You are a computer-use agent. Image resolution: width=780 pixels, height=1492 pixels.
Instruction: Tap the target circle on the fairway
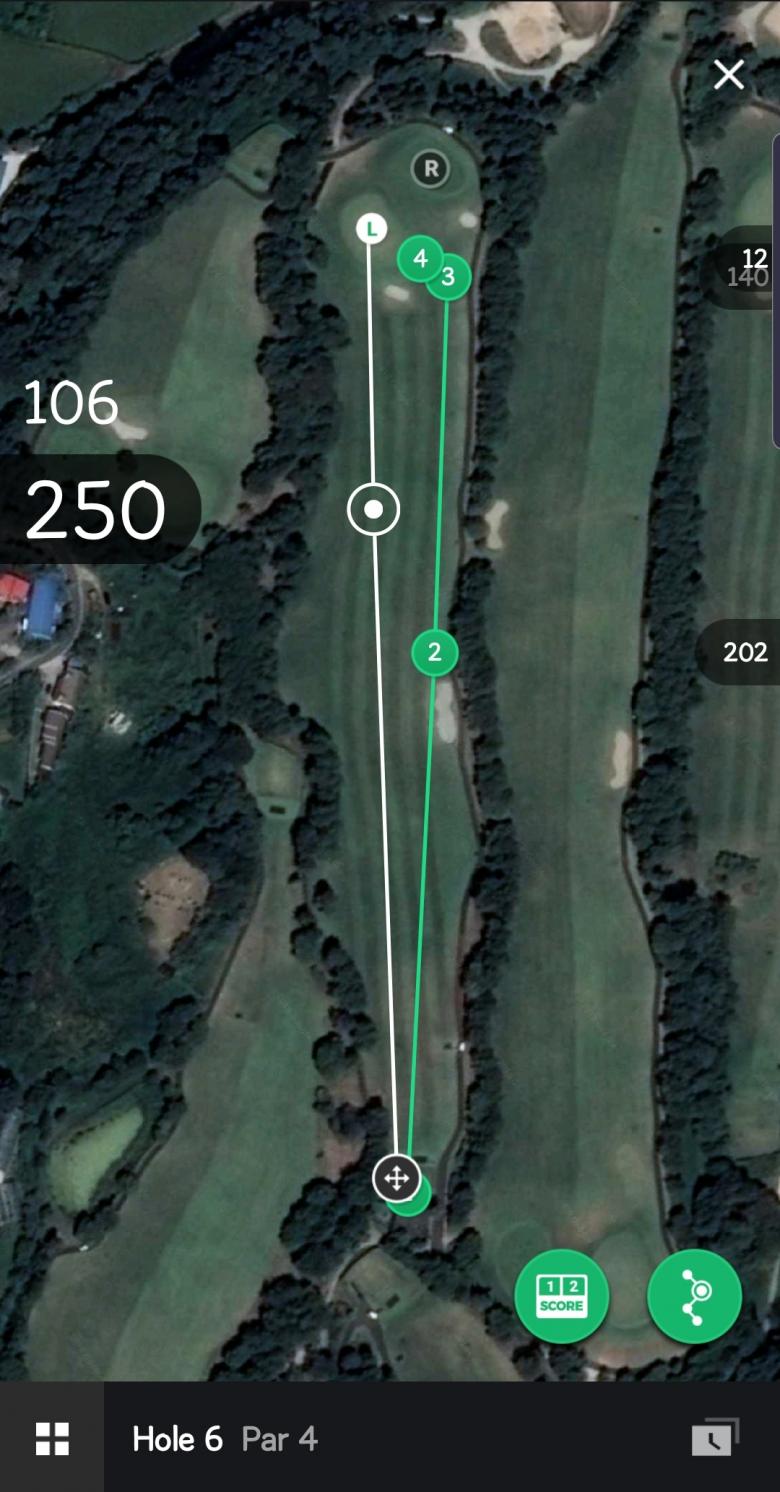(x=373, y=510)
